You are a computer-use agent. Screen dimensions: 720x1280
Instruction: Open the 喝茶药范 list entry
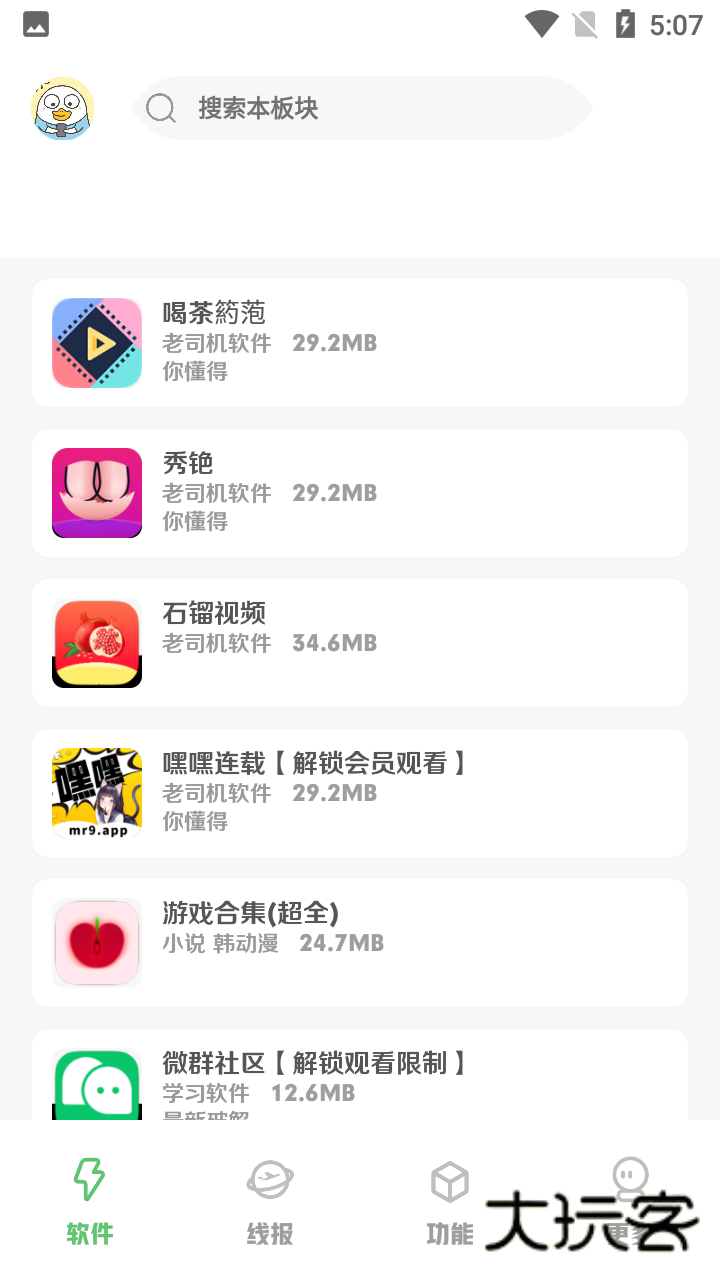point(360,342)
